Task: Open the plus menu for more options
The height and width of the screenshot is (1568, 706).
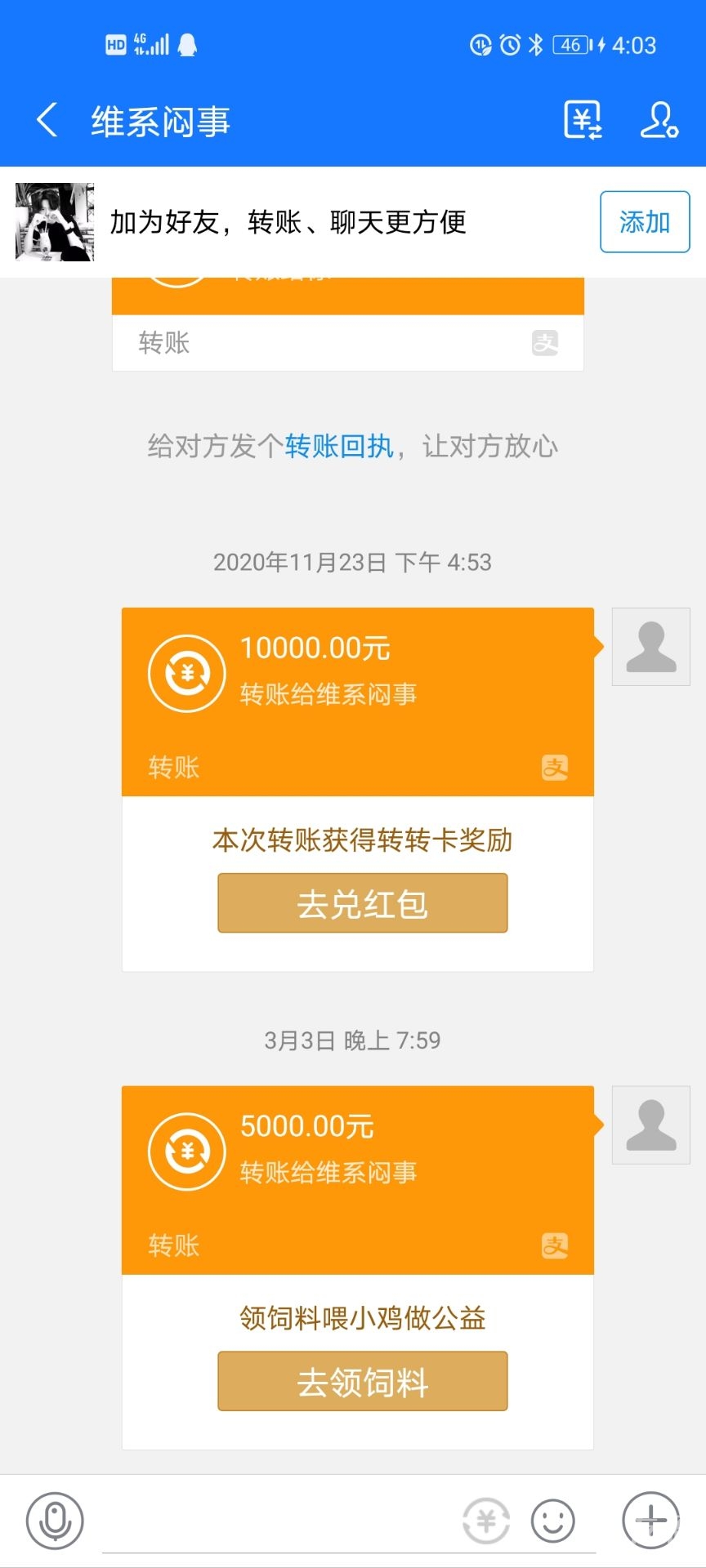Action: [651, 1521]
